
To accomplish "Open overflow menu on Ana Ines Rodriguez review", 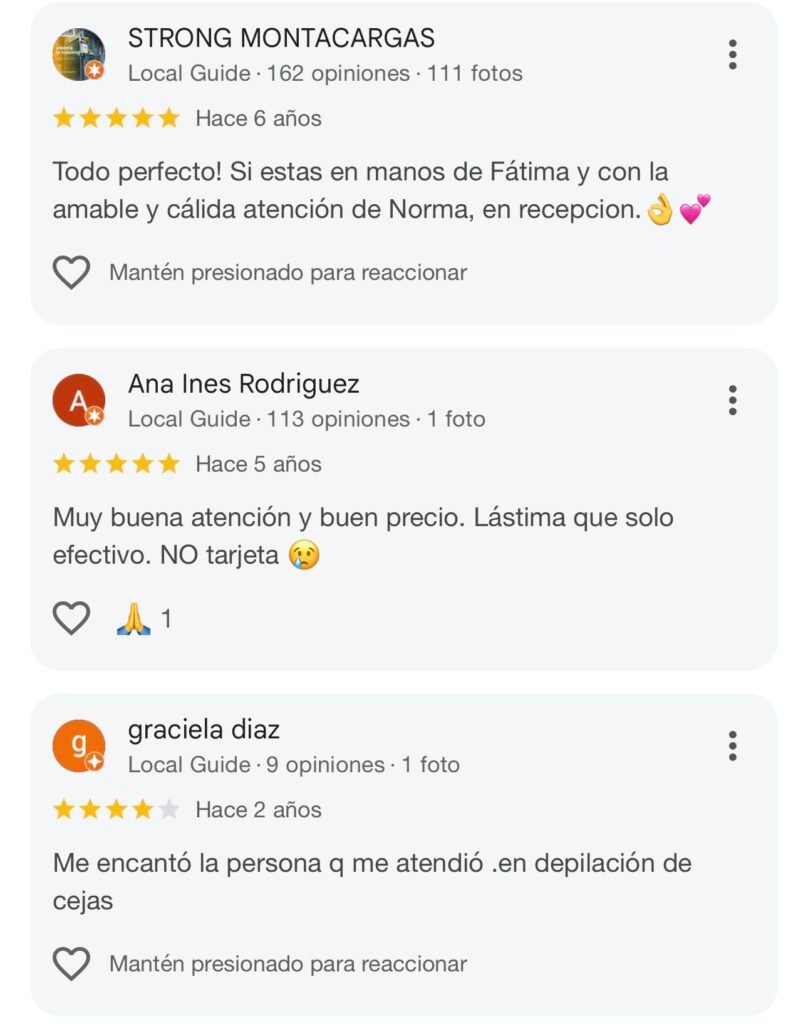I will point(733,400).
